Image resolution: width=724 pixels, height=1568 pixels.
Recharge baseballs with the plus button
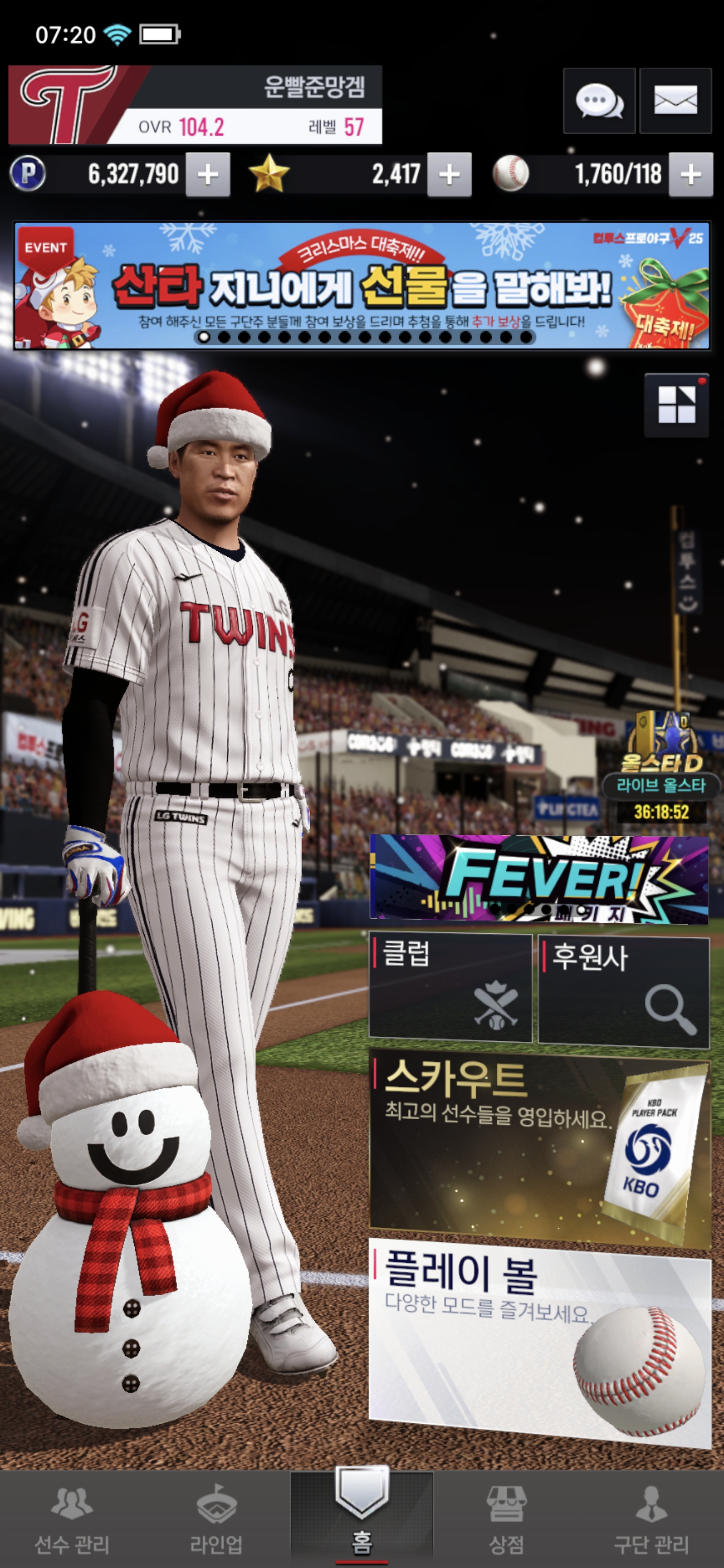click(690, 175)
